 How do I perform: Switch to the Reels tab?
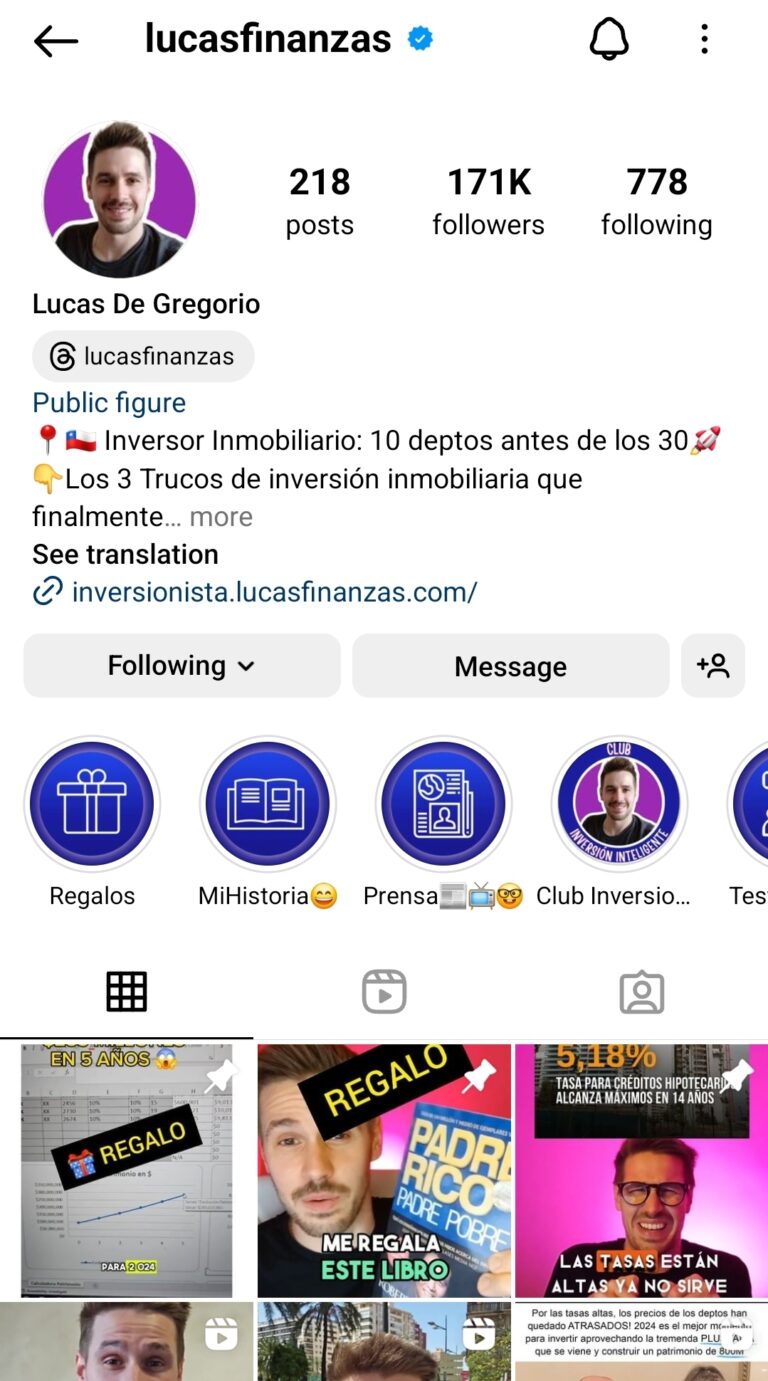coord(384,992)
